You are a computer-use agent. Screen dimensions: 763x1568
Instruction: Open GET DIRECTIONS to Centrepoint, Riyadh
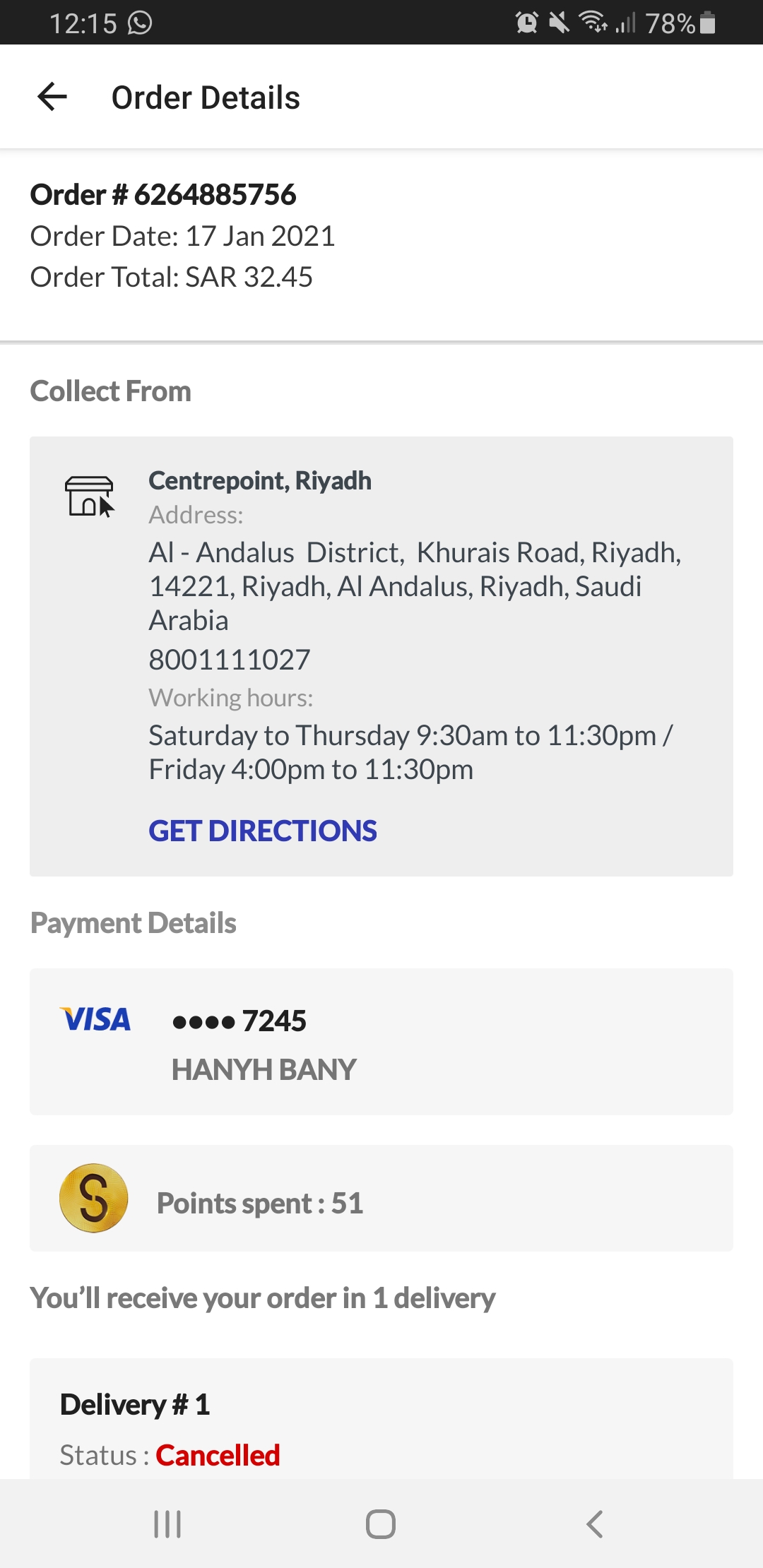click(x=262, y=831)
